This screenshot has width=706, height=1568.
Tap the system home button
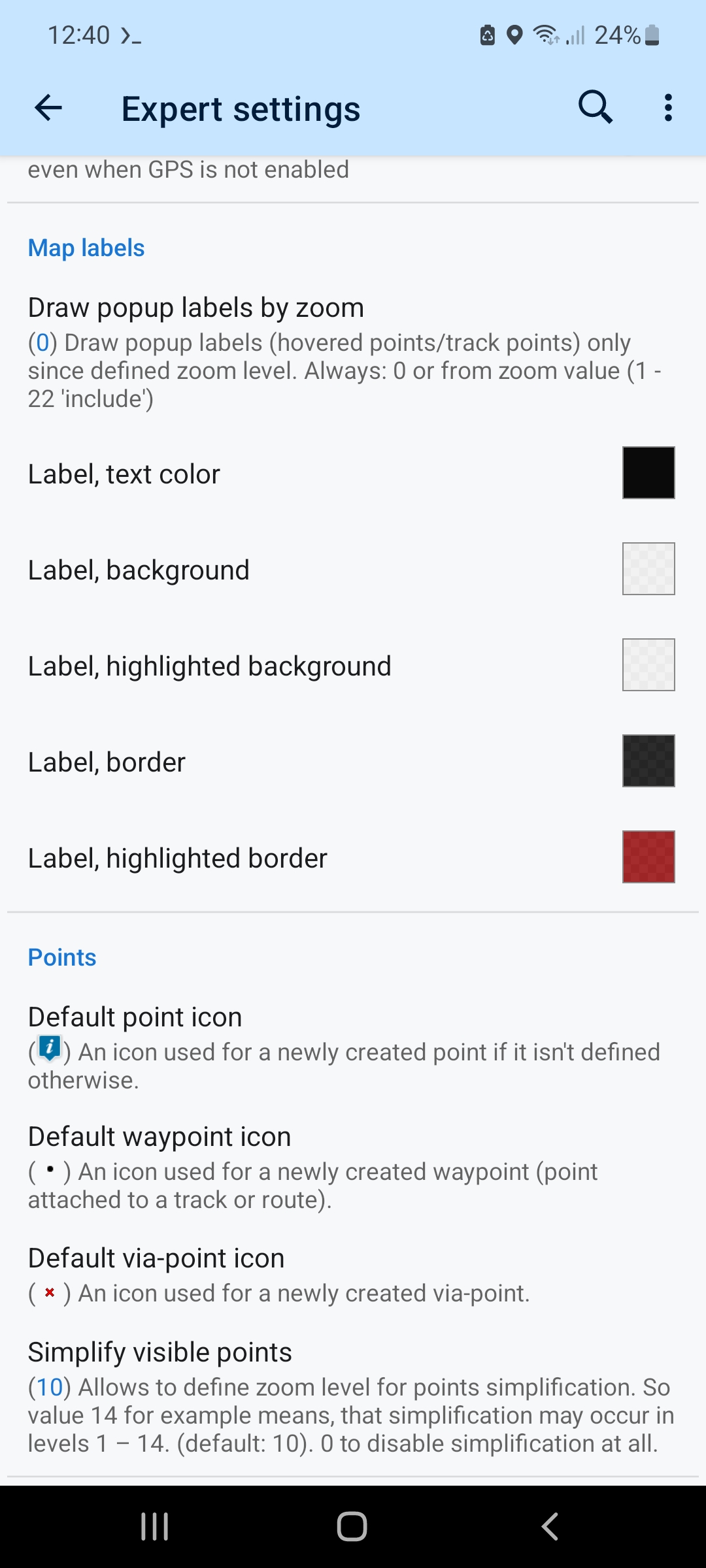[352, 1527]
